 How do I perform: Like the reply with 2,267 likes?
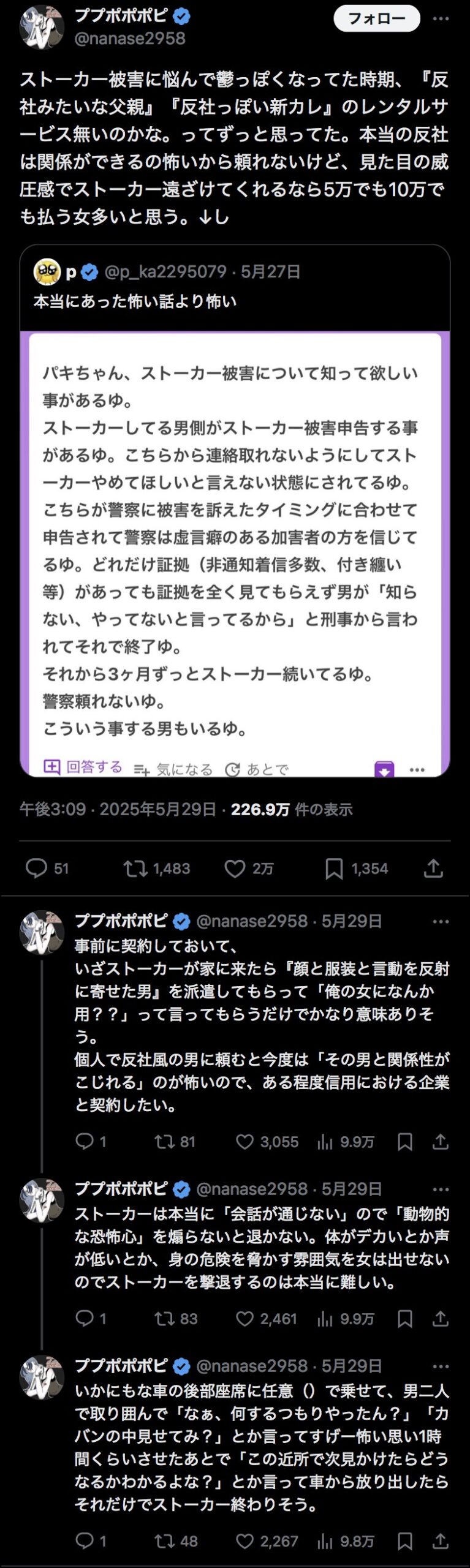(x=245, y=1540)
